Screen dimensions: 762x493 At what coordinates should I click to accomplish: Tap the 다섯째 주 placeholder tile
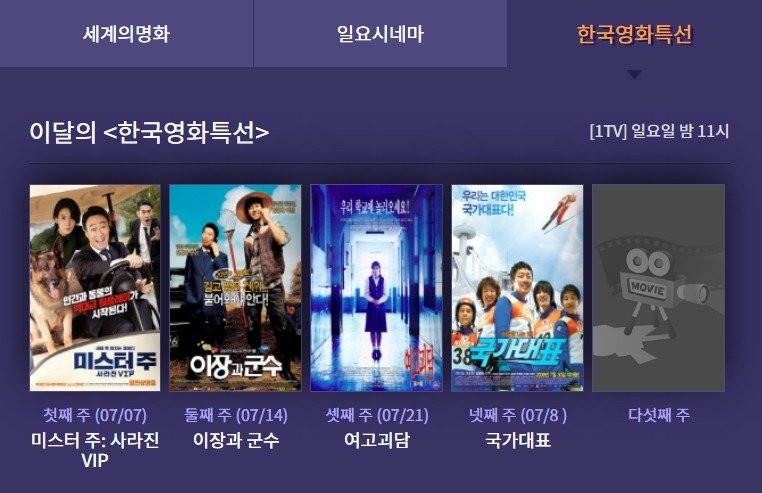pyautogui.click(x=658, y=287)
